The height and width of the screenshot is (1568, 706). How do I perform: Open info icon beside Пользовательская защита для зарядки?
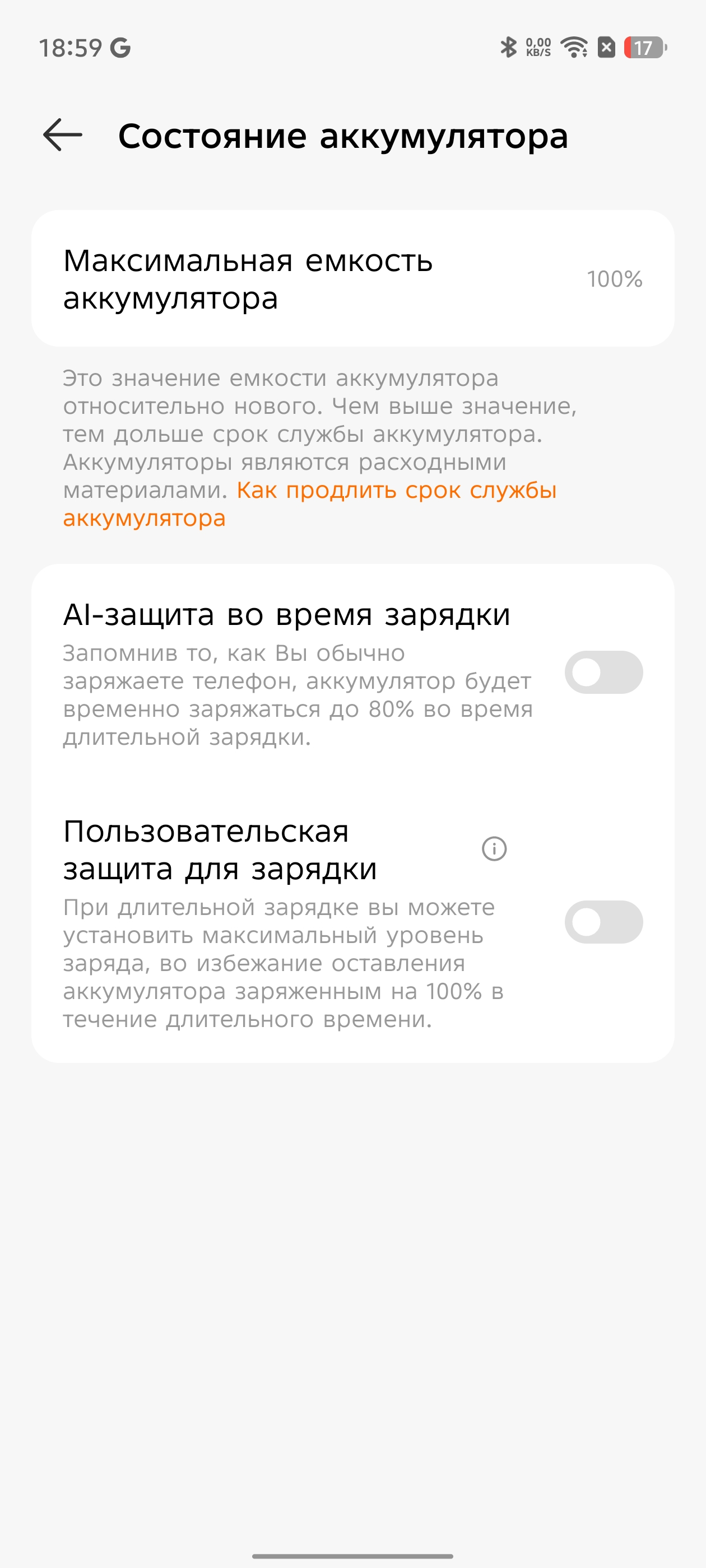pyautogui.click(x=494, y=848)
